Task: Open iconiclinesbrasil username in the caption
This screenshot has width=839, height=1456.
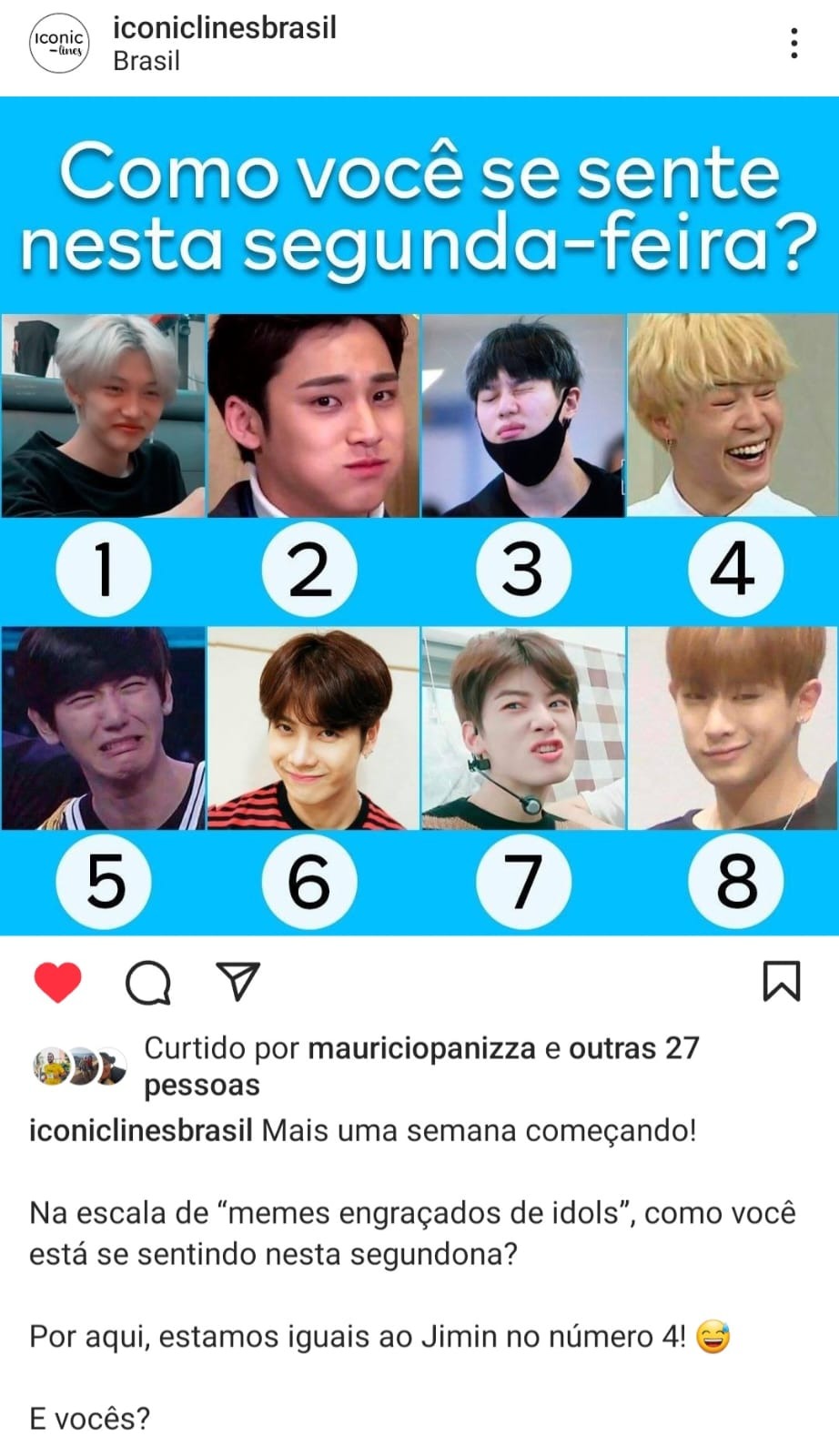Action: 140,1131
